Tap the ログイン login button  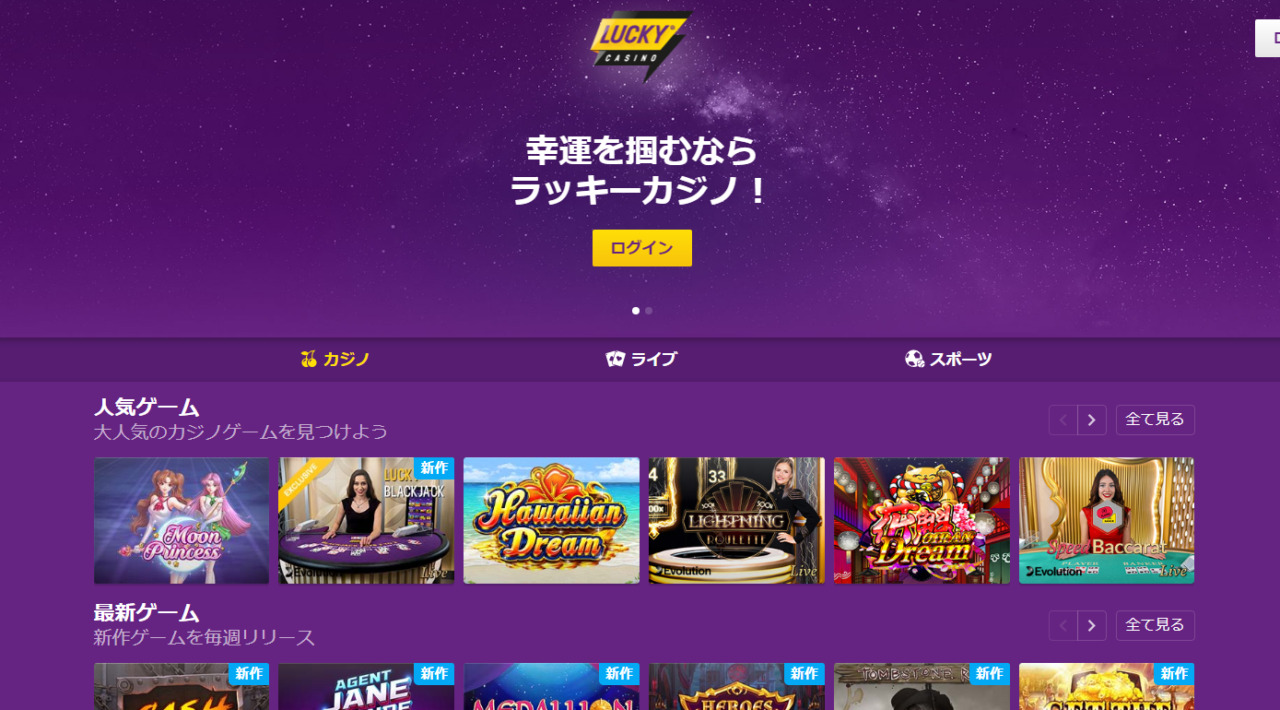click(641, 248)
